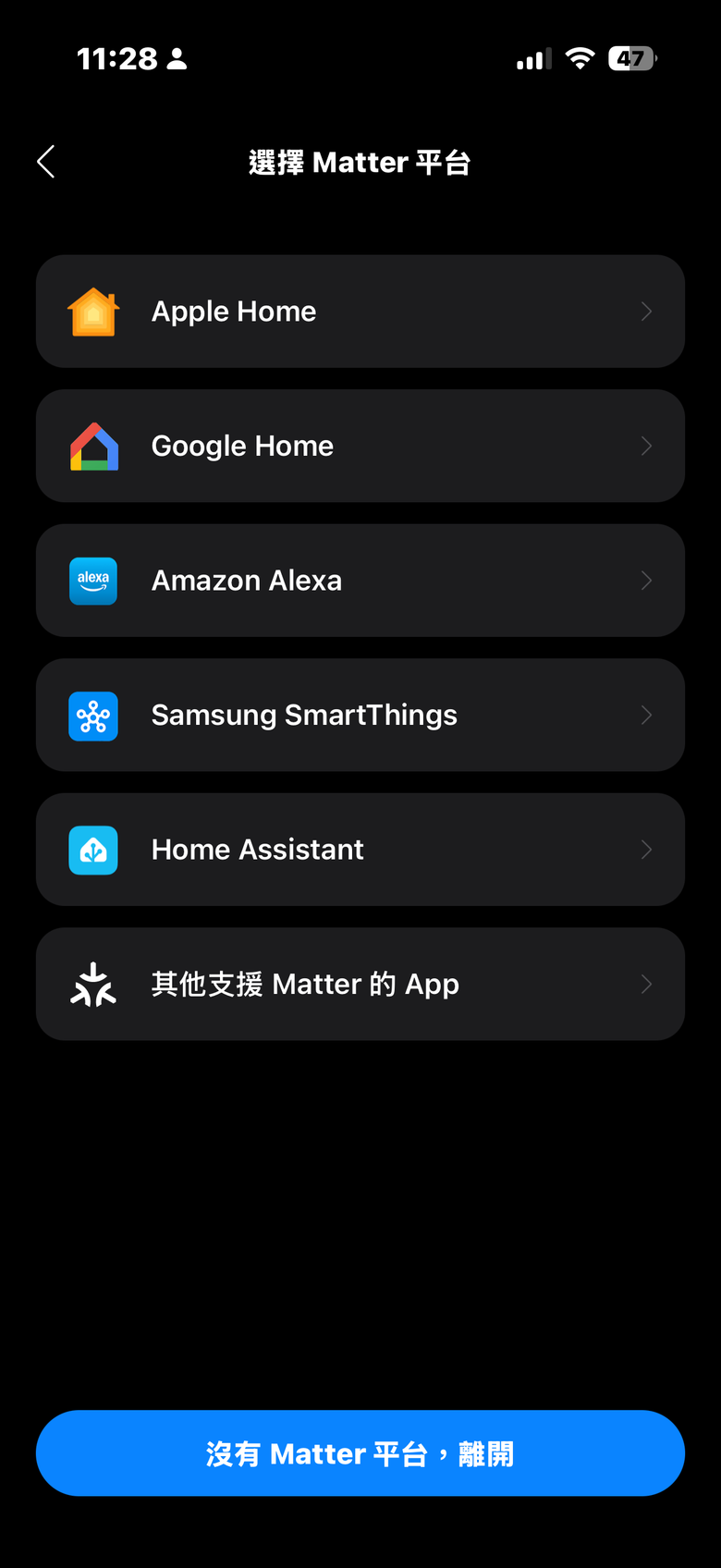The height and width of the screenshot is (1568, 721).
Task: Pick Samsung SmartThings from the list
Action: [360, 715]
